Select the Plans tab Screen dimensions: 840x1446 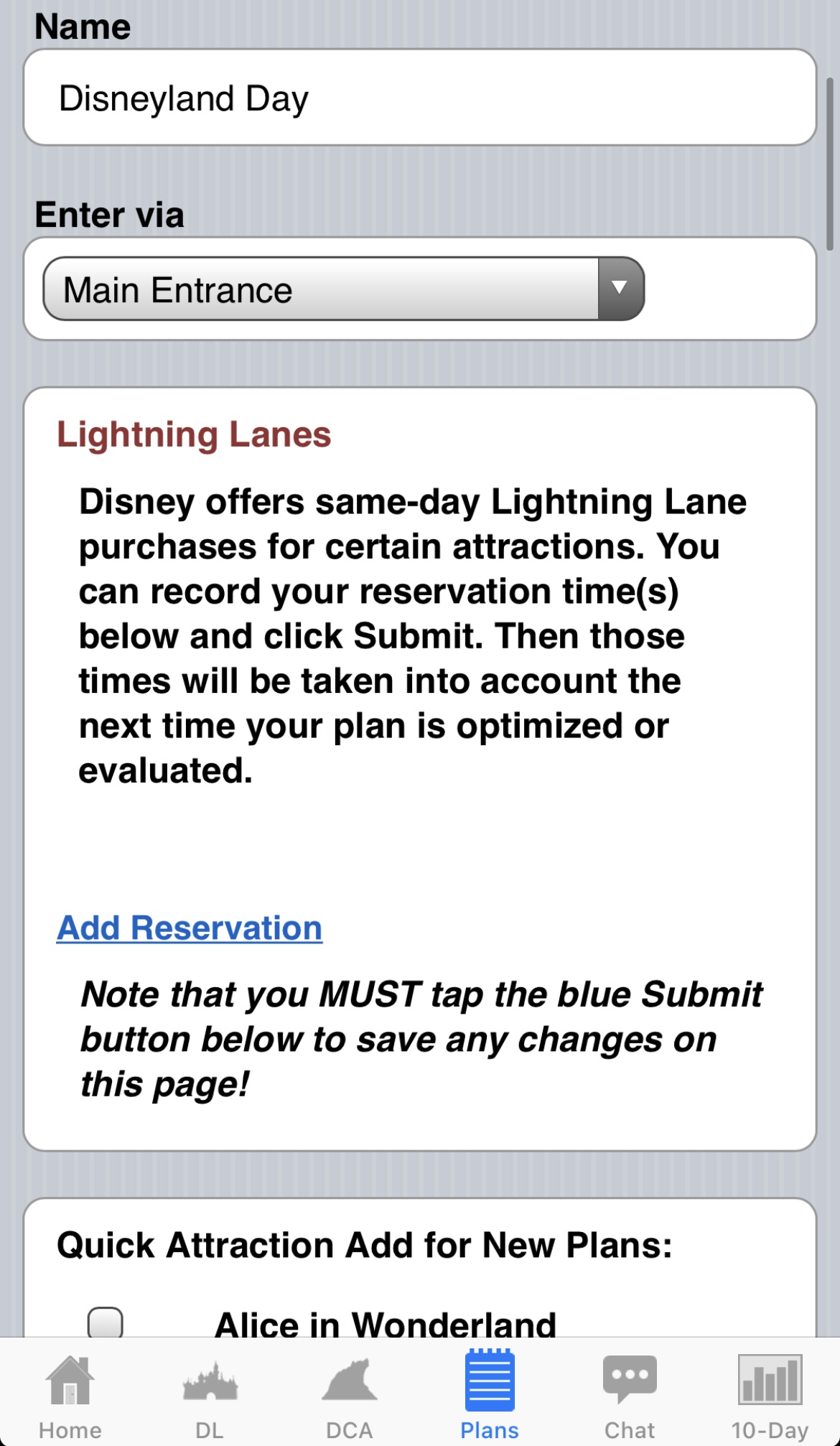490,1393
